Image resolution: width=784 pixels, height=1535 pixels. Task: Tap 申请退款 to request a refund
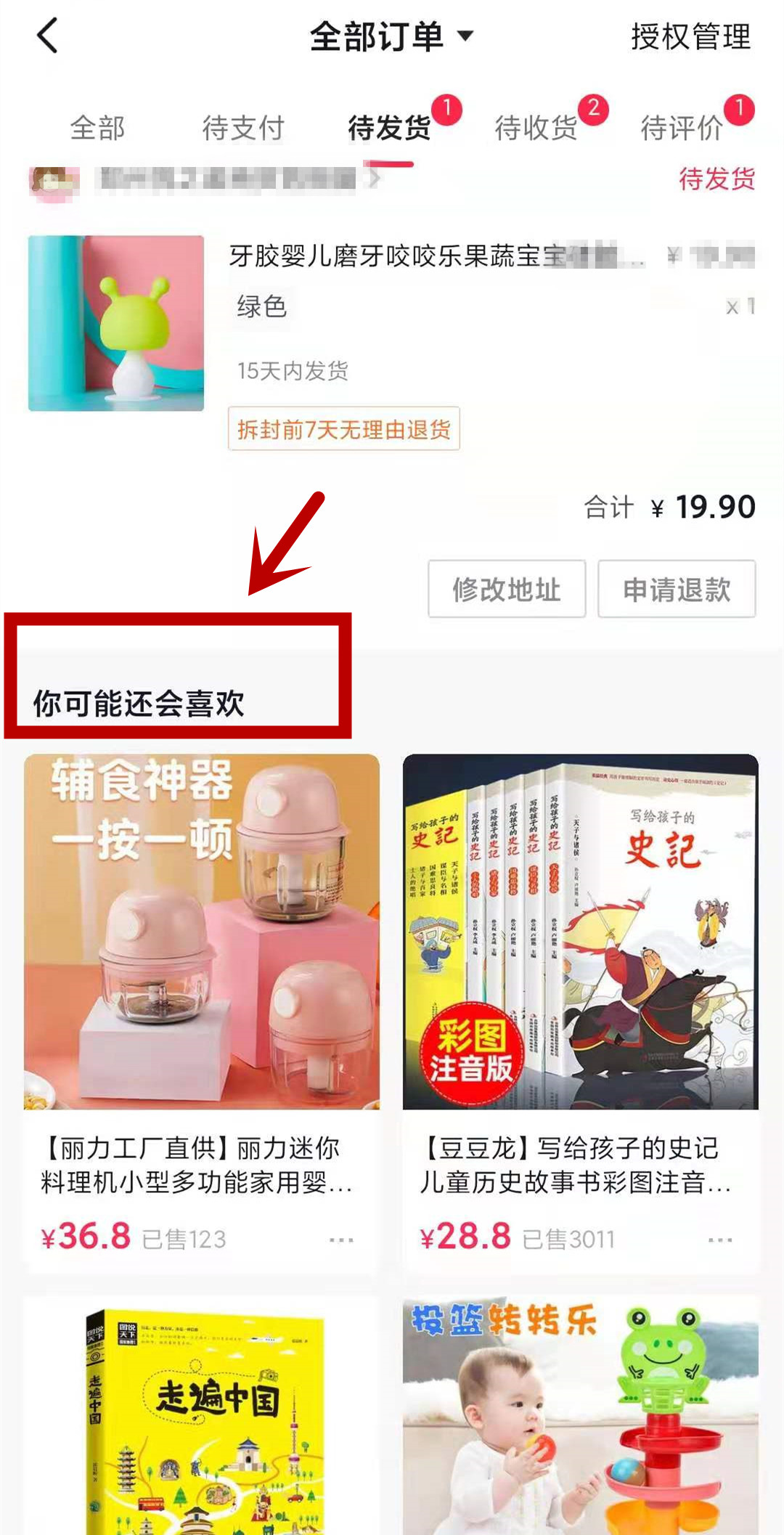[677, 589]
